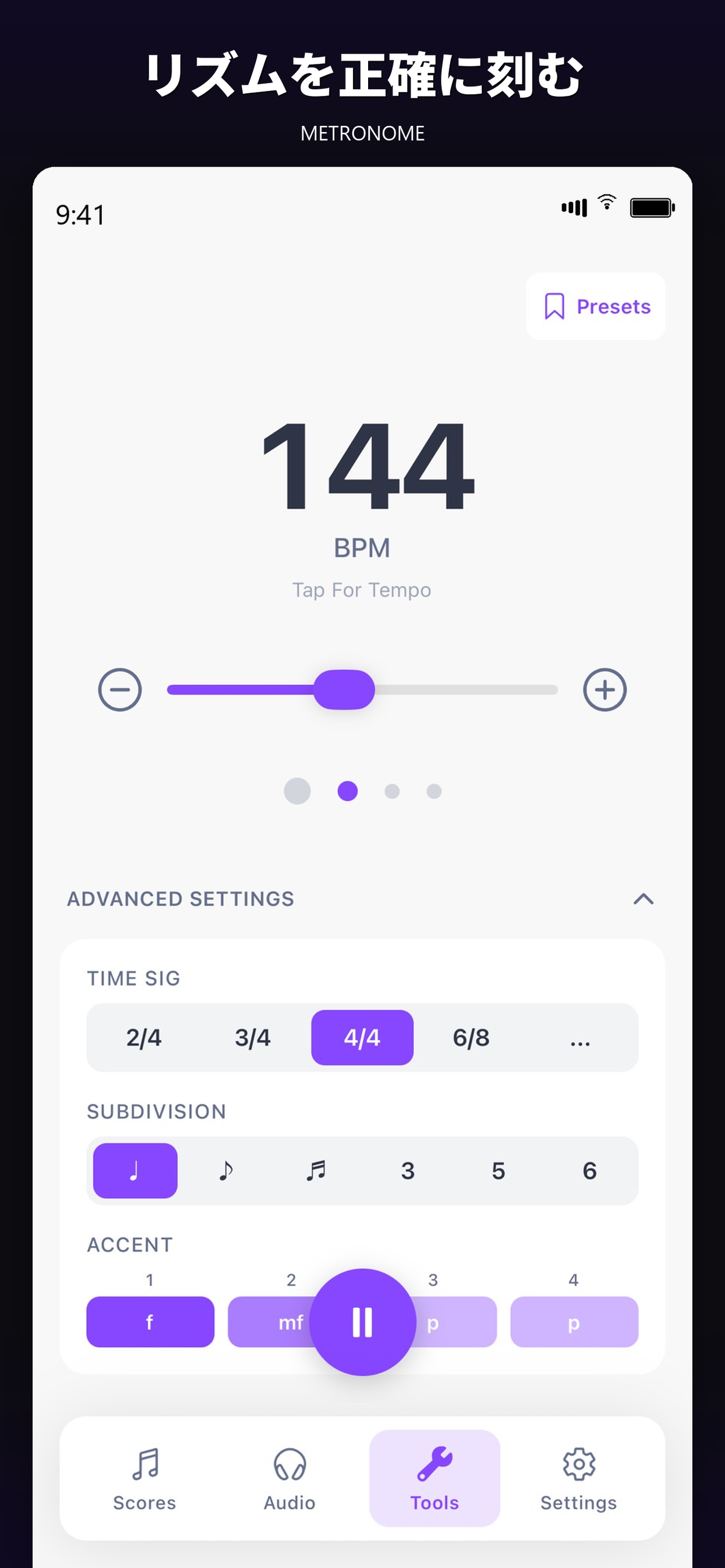Screen dimensions: 725x1568
Task: Open more time signatures with the ellipsis
Action: click(x=579, y=1038)
